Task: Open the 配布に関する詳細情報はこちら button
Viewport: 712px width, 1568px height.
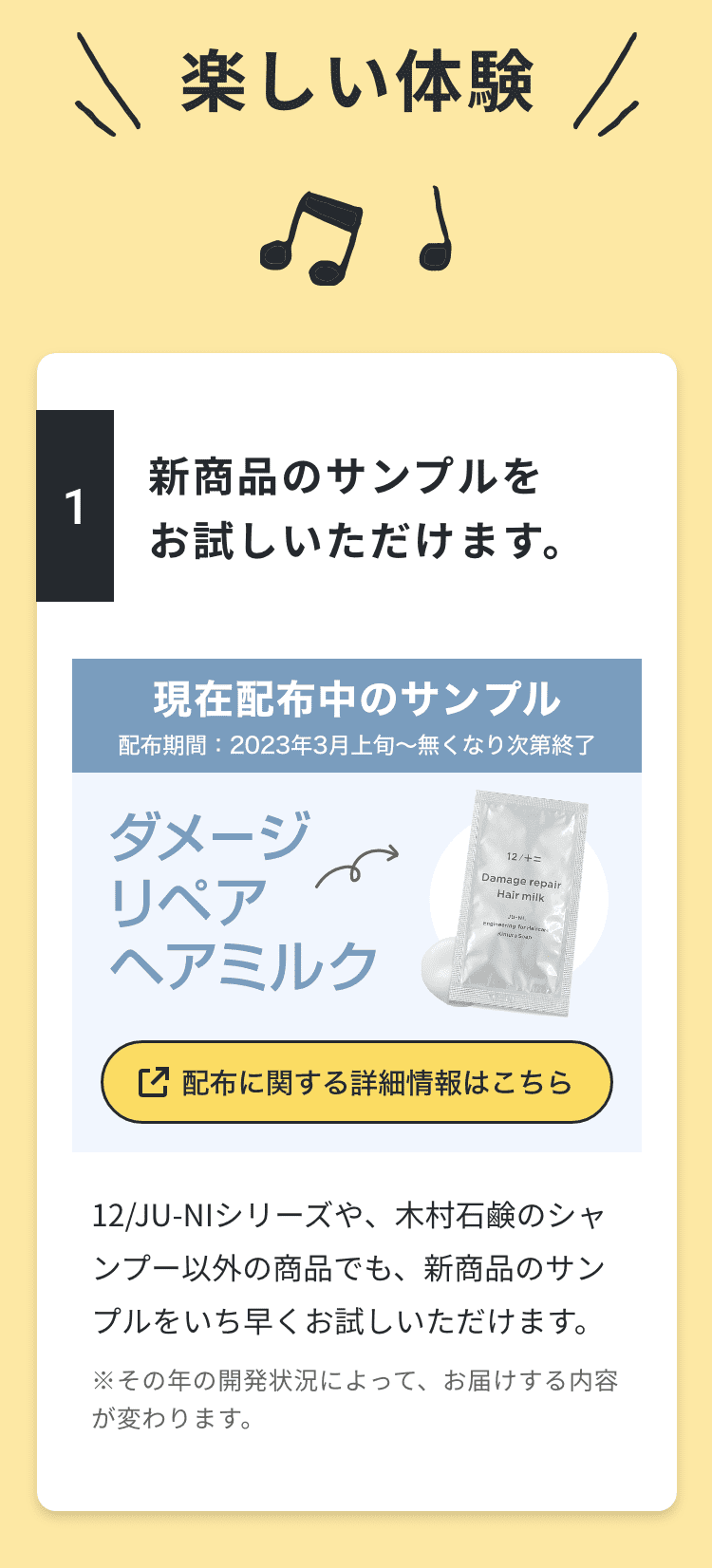Action: [356, 1082]
